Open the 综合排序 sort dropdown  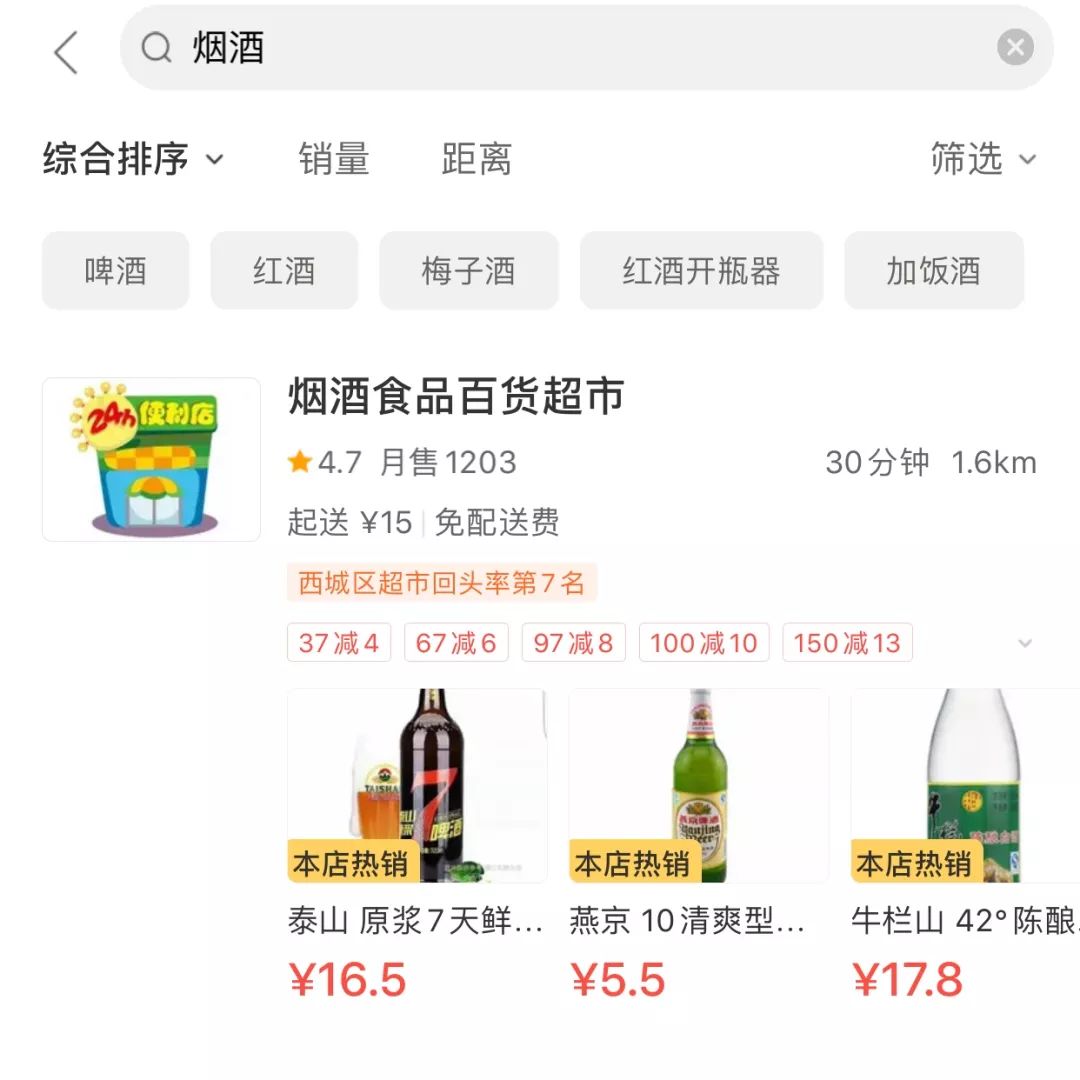pyautogui.click(x=133, y=159)
